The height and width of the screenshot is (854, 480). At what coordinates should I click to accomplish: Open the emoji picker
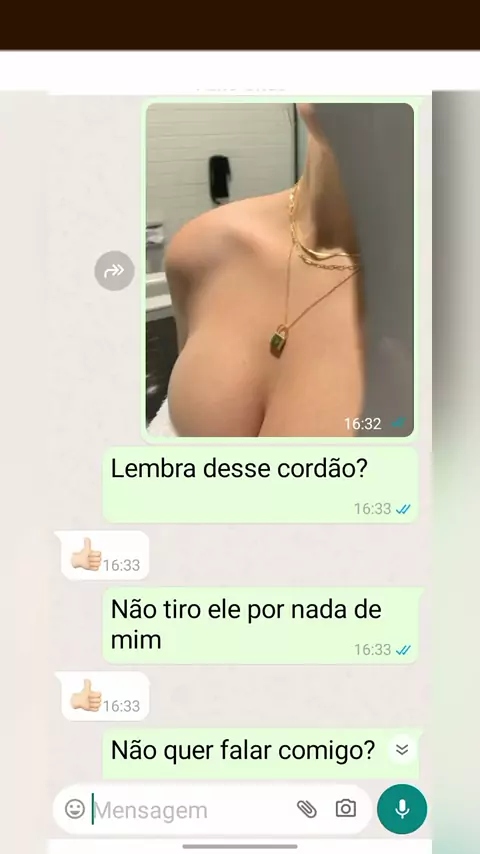click(x=75, y=809)
